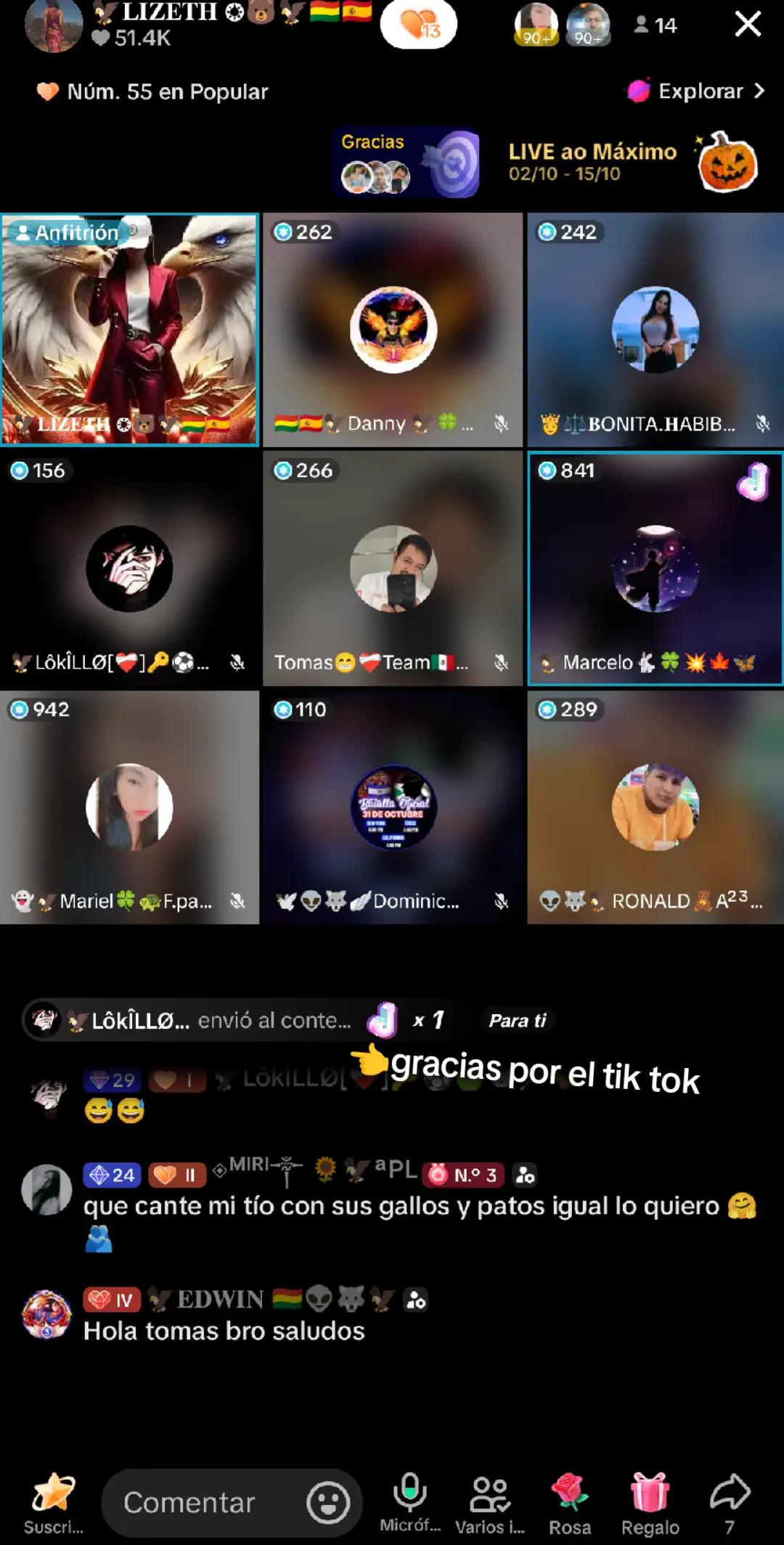Send a Rosa gift
Screen dimensions: 784x1545
tap(570, 1501)
